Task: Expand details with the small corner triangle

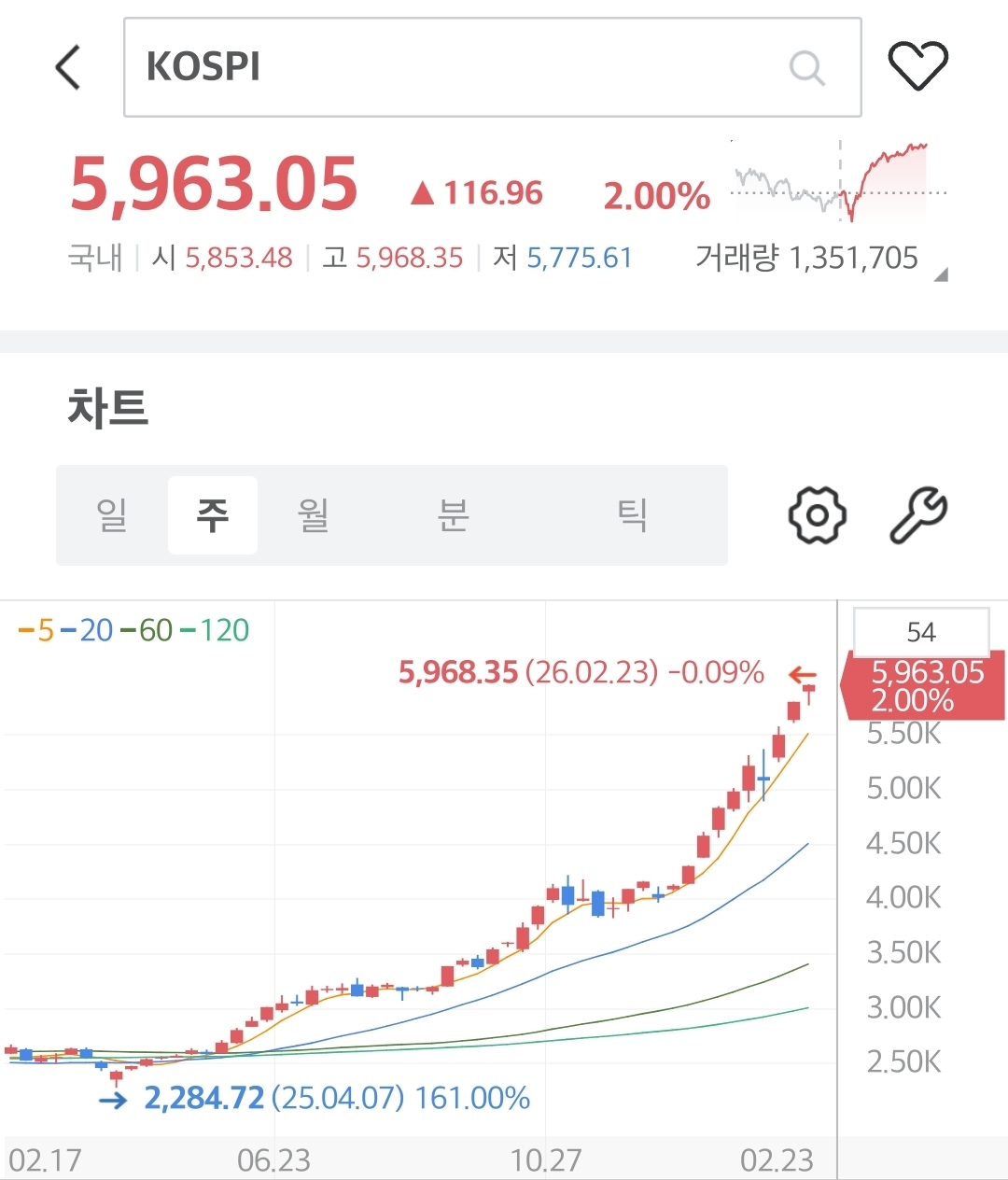Action: tap(940, 274)
